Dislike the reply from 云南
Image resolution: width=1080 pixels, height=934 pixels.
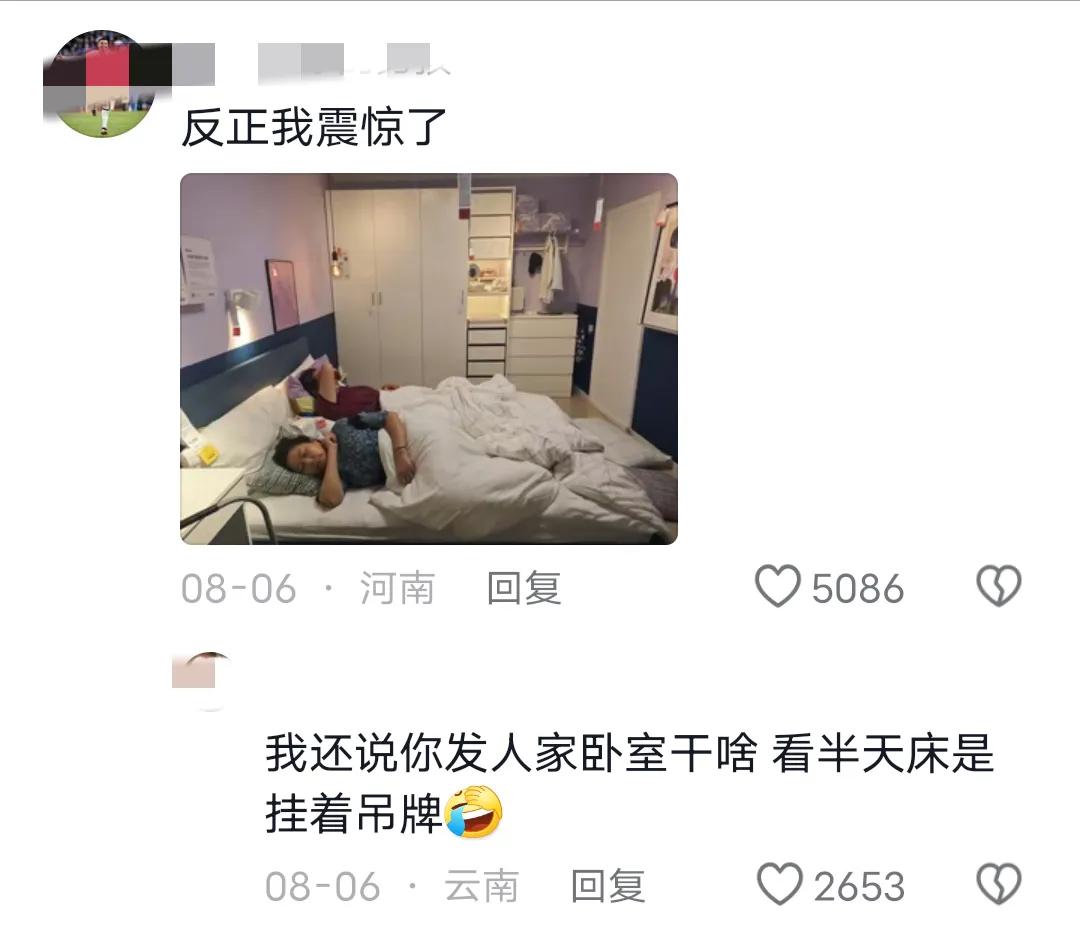[x=998, y=885]
